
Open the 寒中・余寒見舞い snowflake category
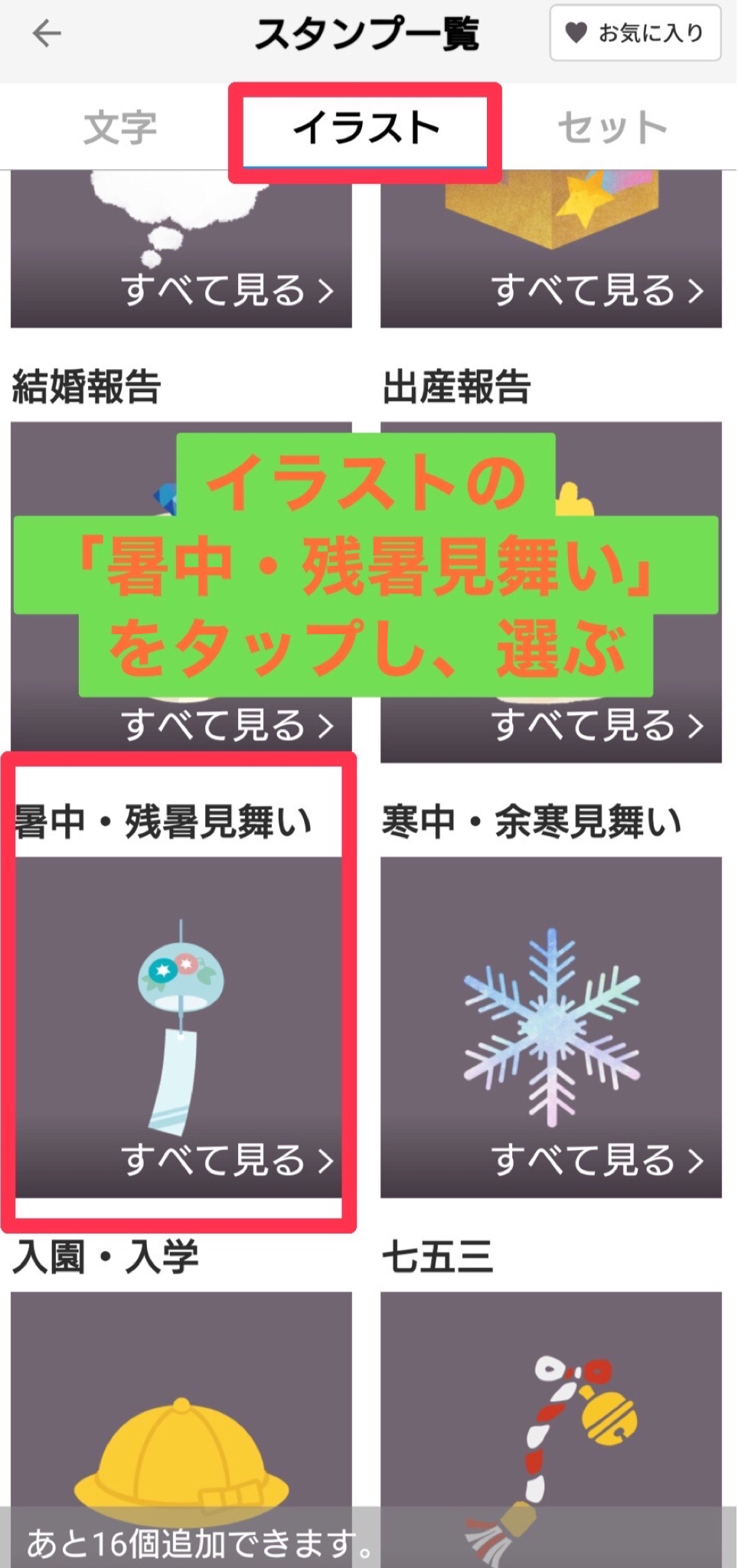(551, 1027)
